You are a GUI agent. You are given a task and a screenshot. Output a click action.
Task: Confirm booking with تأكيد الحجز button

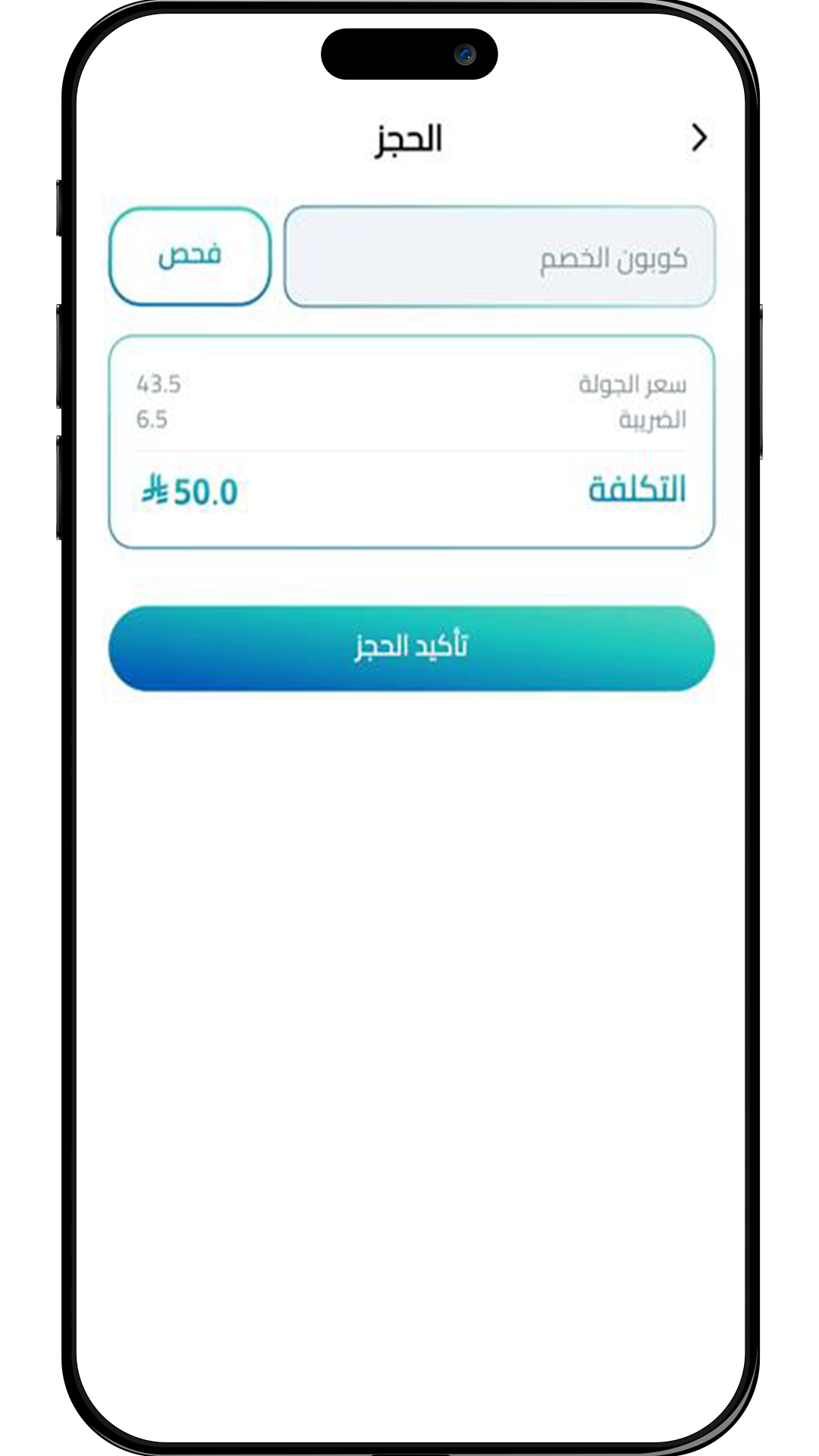click(x=412, y=648)
